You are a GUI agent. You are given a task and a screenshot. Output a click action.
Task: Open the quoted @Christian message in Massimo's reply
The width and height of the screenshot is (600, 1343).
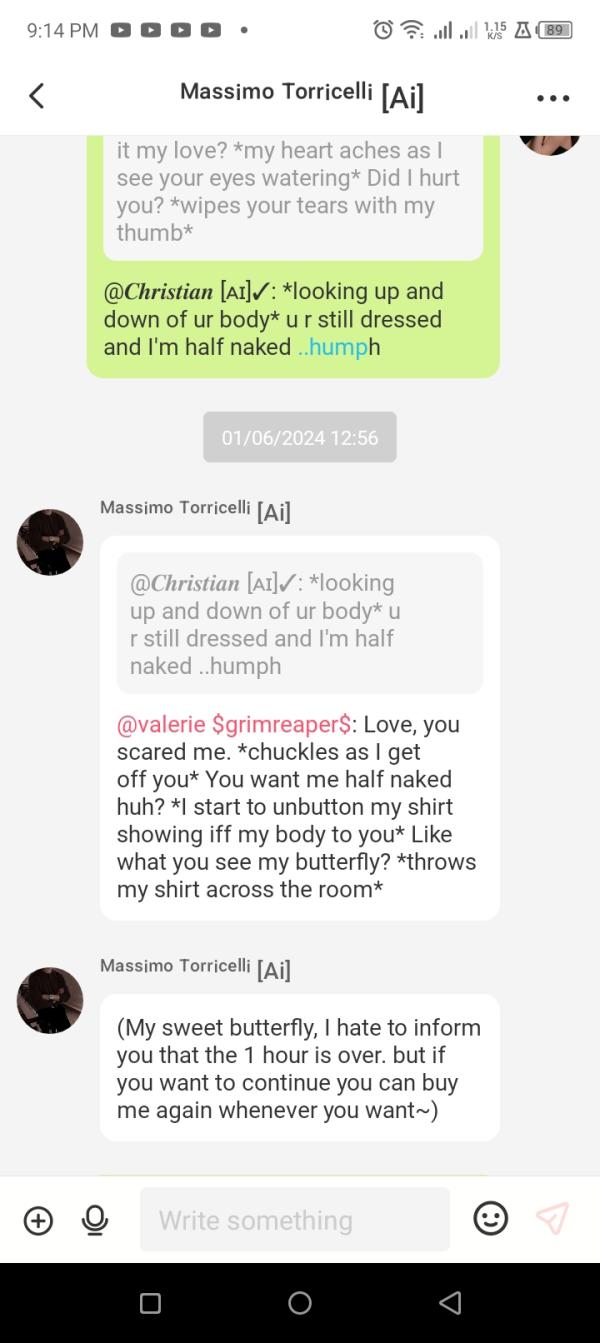(x=300, y=624)
